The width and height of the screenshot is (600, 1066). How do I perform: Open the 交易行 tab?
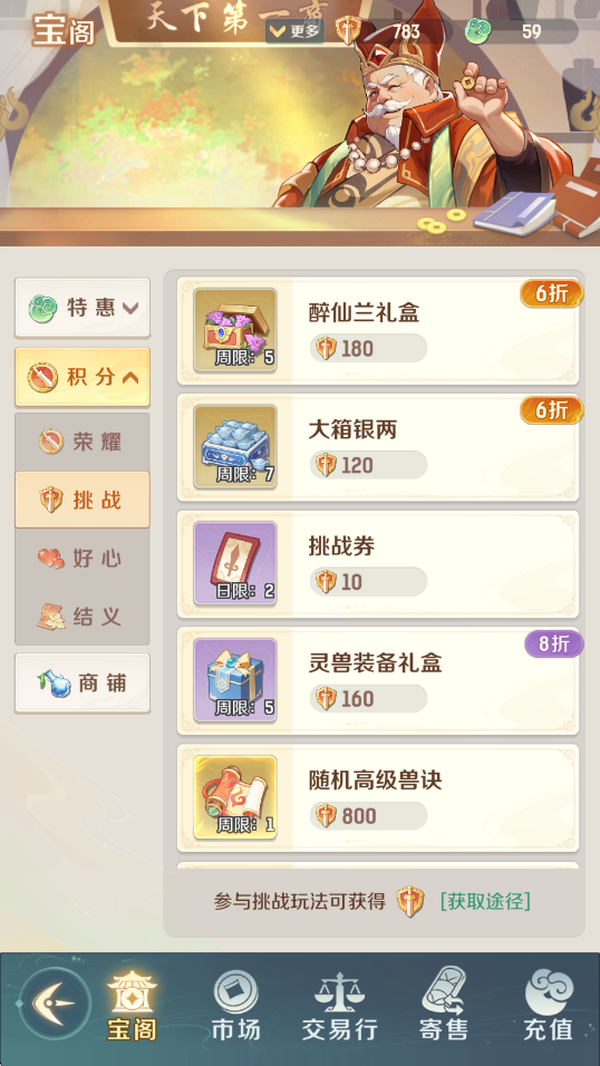(x=340, y=1005)
